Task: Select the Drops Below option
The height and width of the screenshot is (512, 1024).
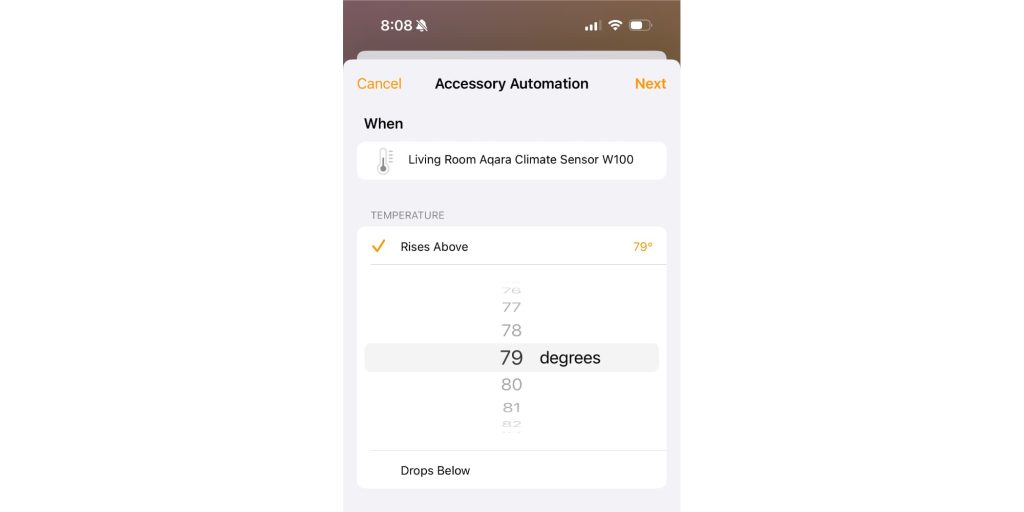Action: (435, 470)
